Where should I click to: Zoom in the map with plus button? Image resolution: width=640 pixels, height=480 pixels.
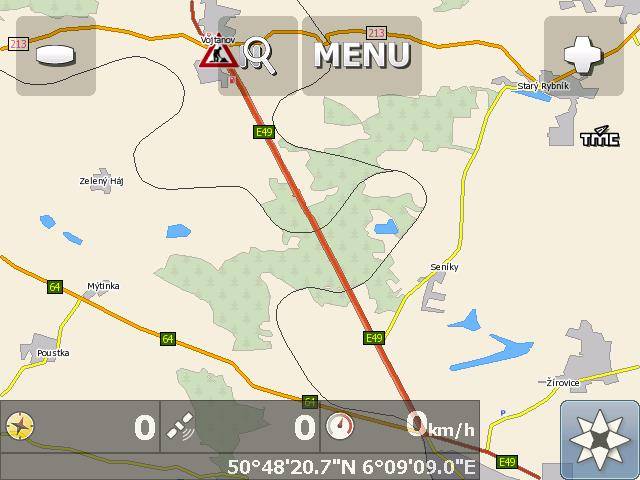click(583, 56)
